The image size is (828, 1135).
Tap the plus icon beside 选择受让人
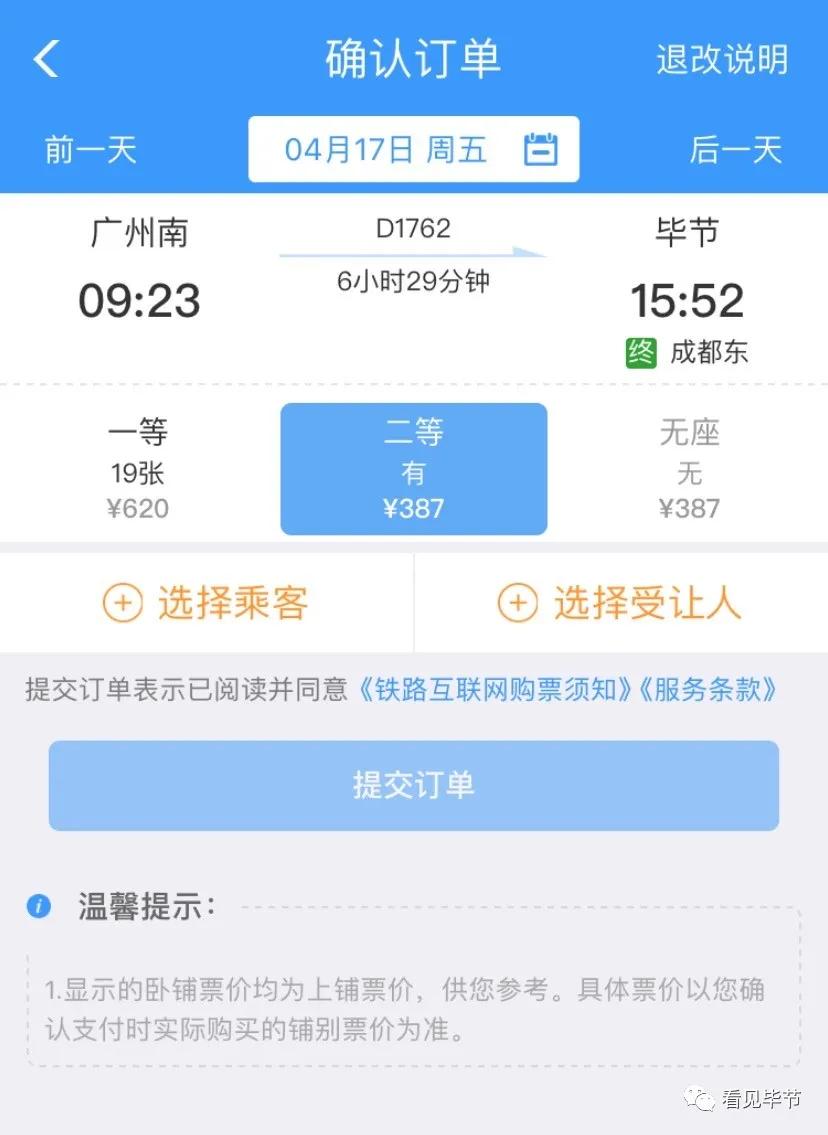[518, 603]
